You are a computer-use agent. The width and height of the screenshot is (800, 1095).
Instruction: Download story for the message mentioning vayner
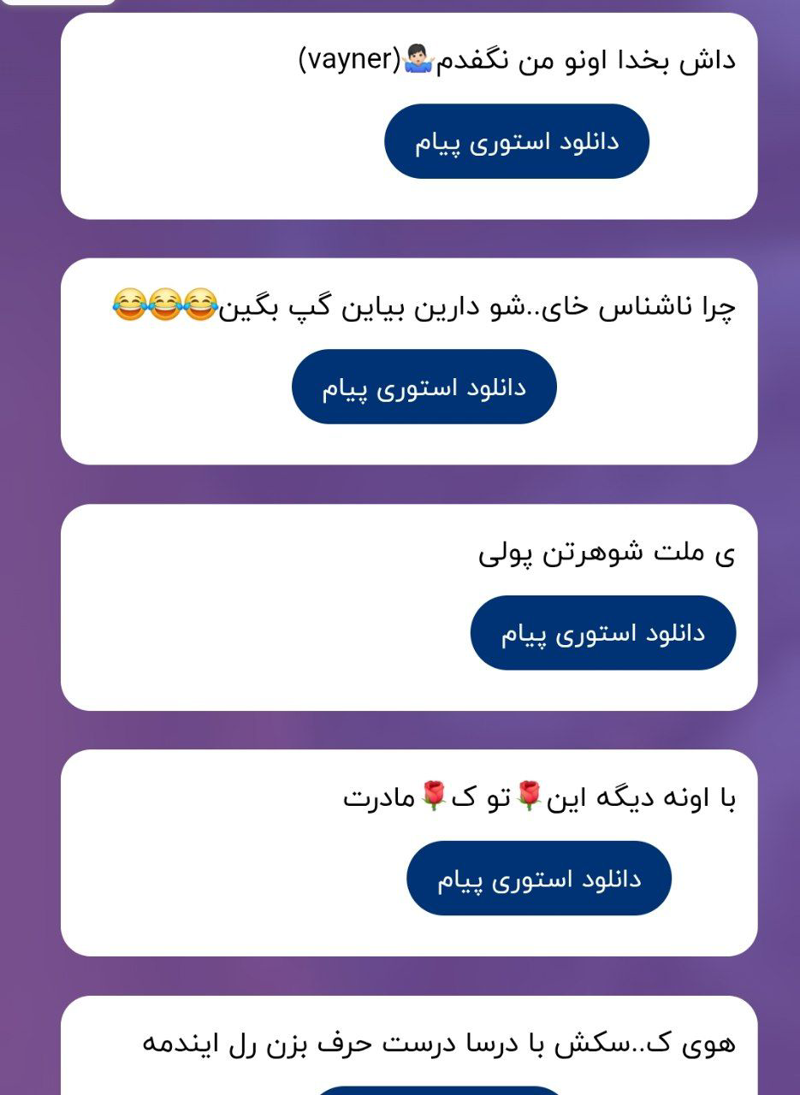(x=516, y=141)
